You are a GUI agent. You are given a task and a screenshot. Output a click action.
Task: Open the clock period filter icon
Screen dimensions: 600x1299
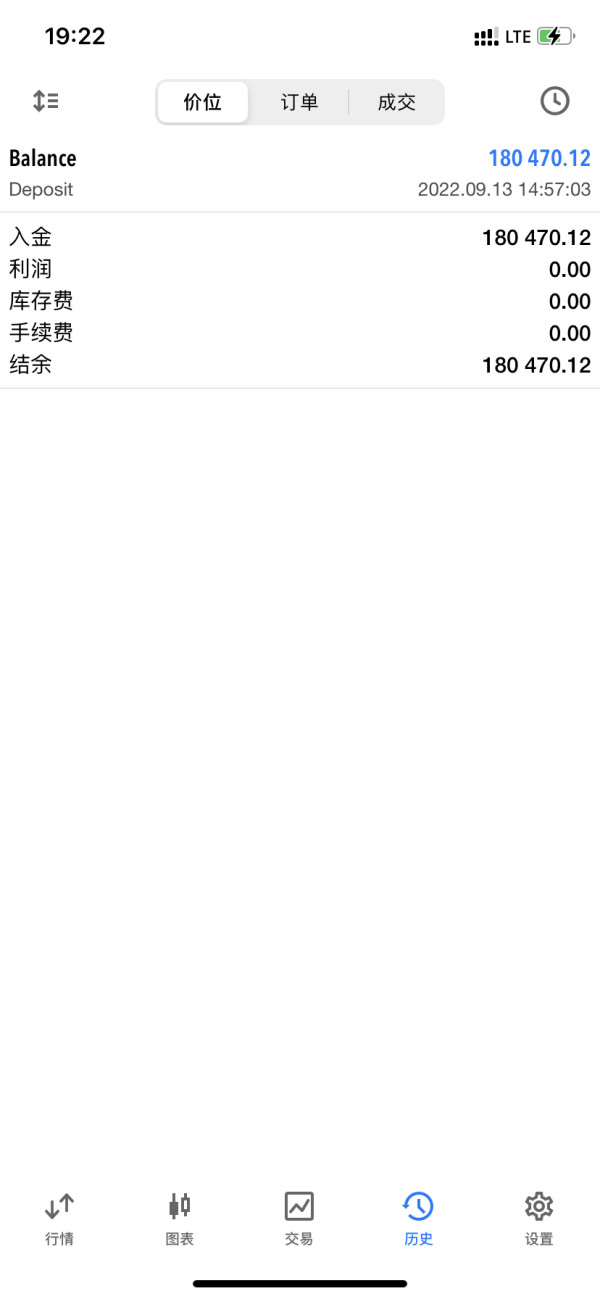click(x=554, y=101)
